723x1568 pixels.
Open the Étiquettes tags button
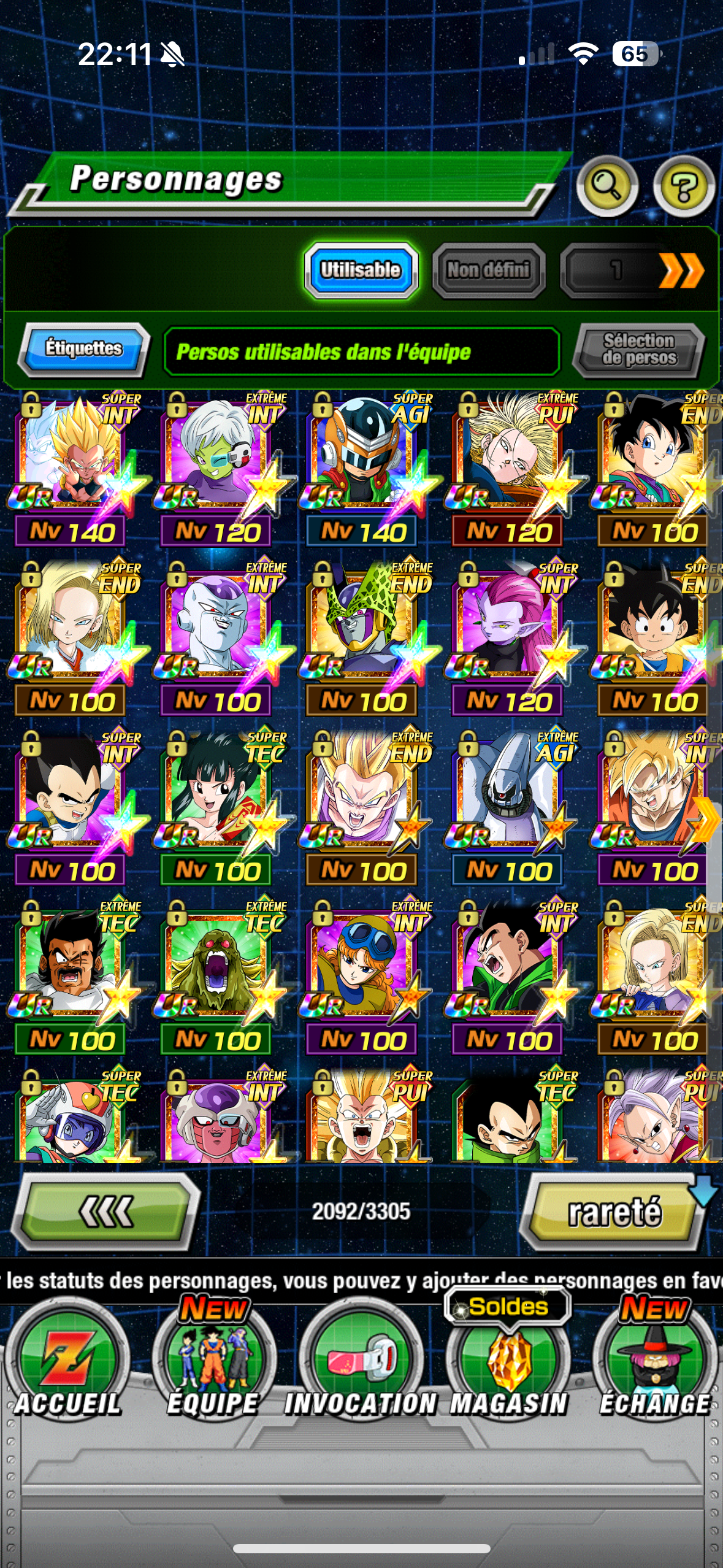84,349
